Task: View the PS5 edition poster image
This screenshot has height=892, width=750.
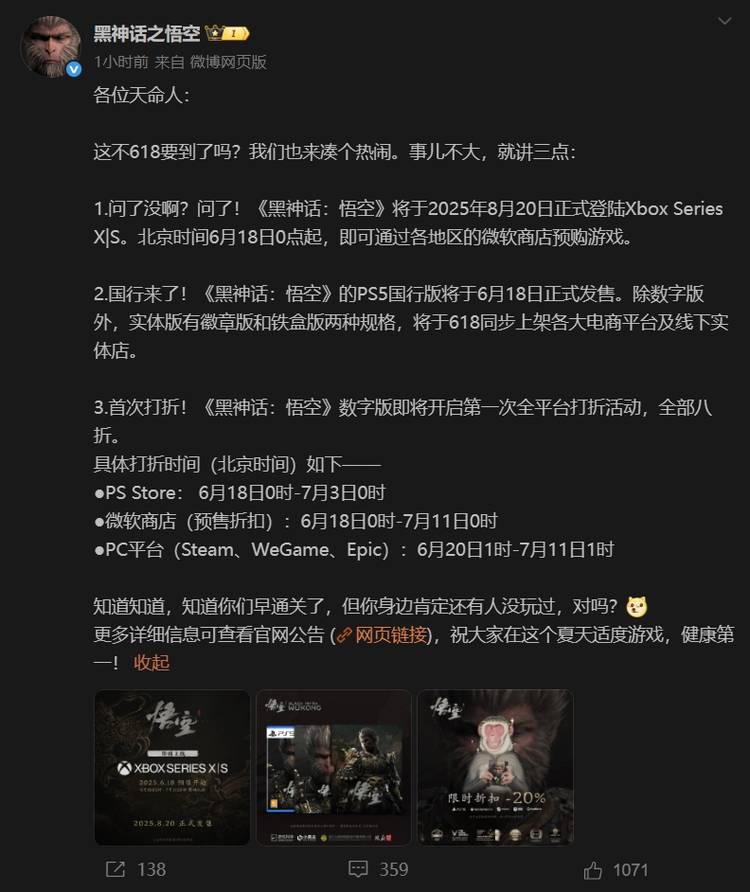Action: (333, 767)
